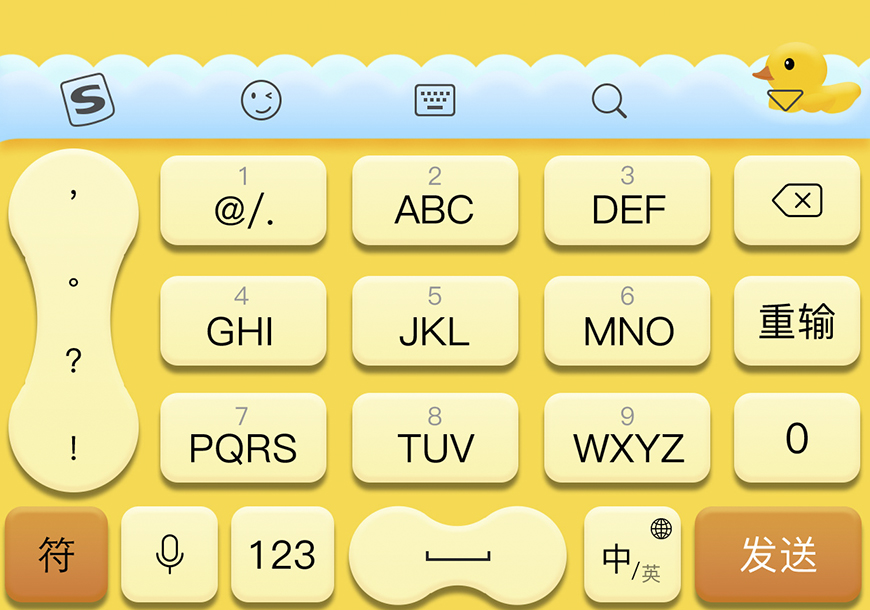Viewport: 870px width, 610px height.
Task: Tap the search magnifier icon
Action: 609,100
